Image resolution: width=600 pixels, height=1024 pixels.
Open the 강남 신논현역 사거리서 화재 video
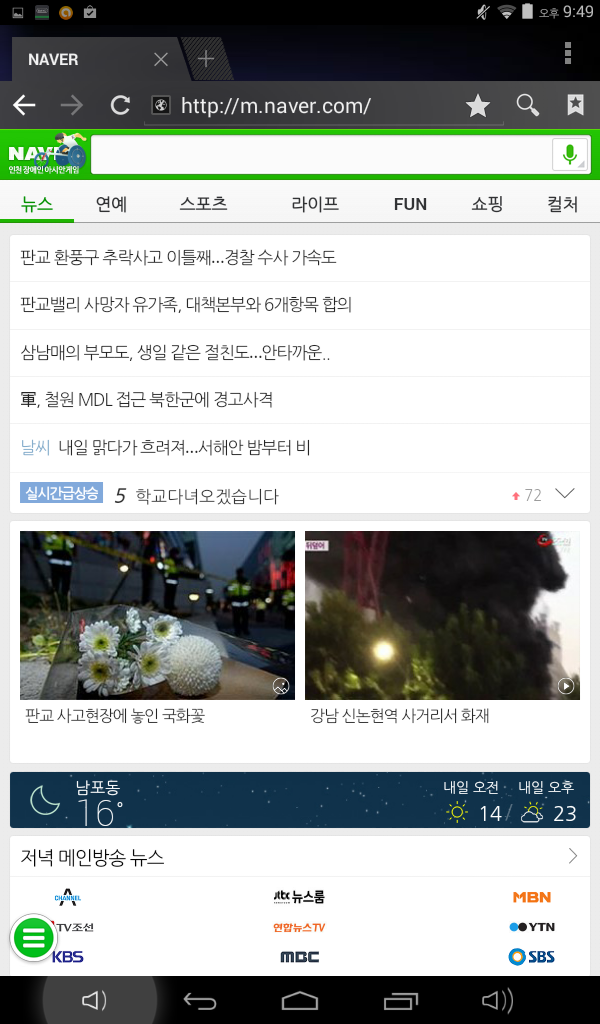tap(442, 615)
